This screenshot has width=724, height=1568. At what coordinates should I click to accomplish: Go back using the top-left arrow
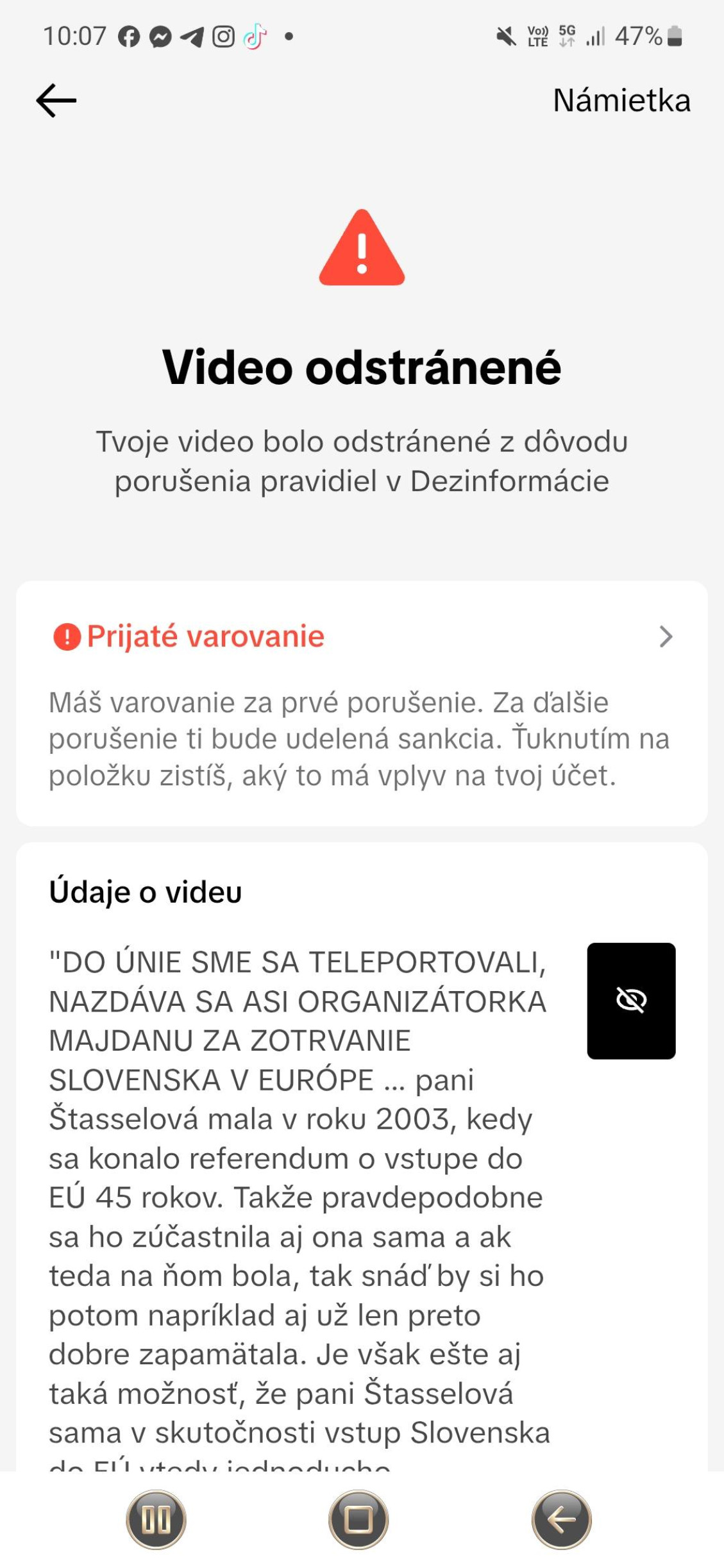pos(56,101)
